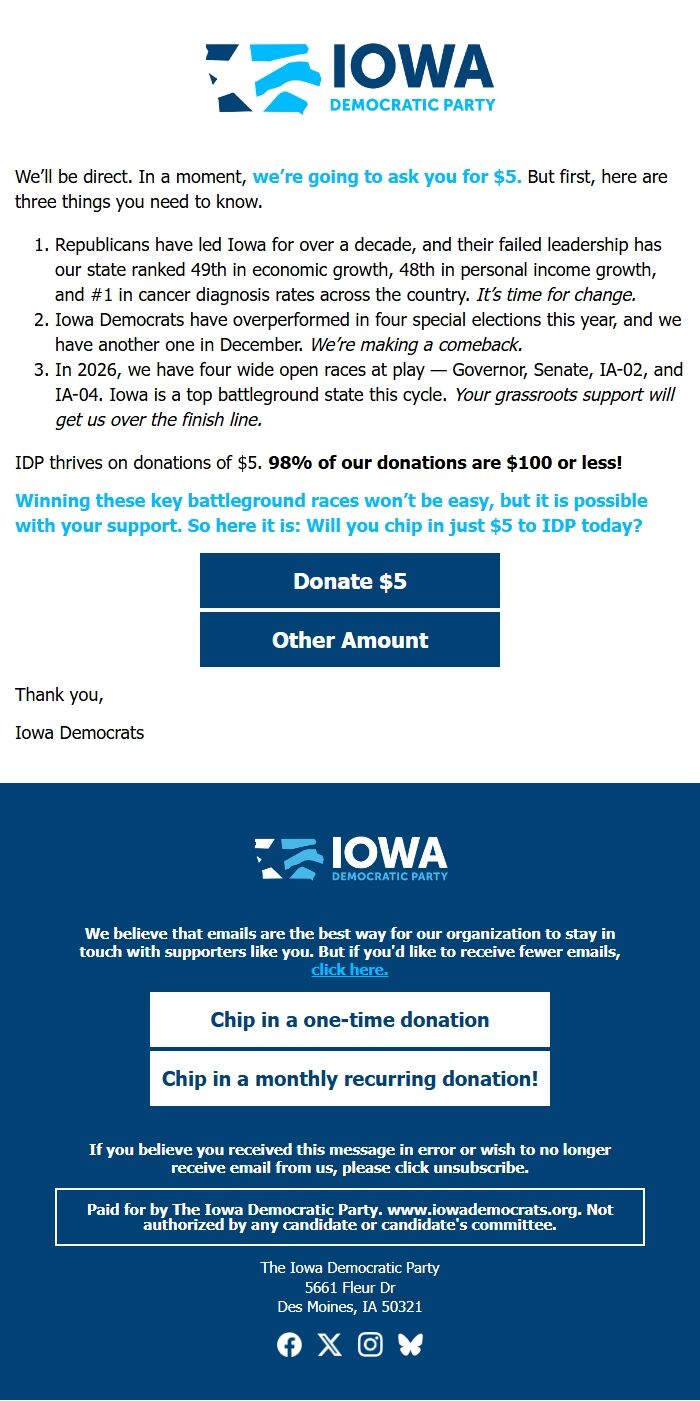Viewport: 700px width, 1401px height.
Task: Open the Facebook icon in the footer
Action: pyautogui.click(x=289, y=1345)
